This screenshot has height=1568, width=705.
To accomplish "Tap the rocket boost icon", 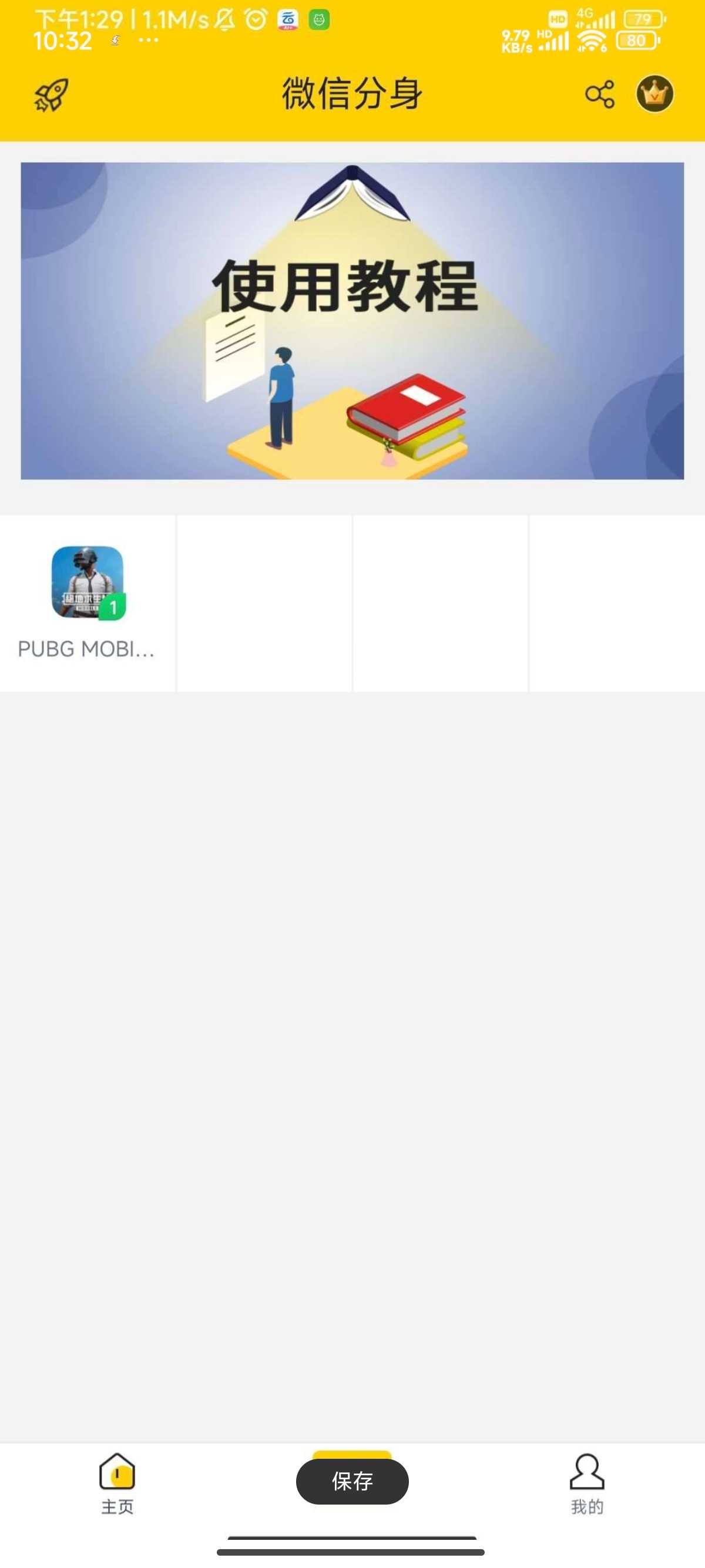I will coord(51,95).
